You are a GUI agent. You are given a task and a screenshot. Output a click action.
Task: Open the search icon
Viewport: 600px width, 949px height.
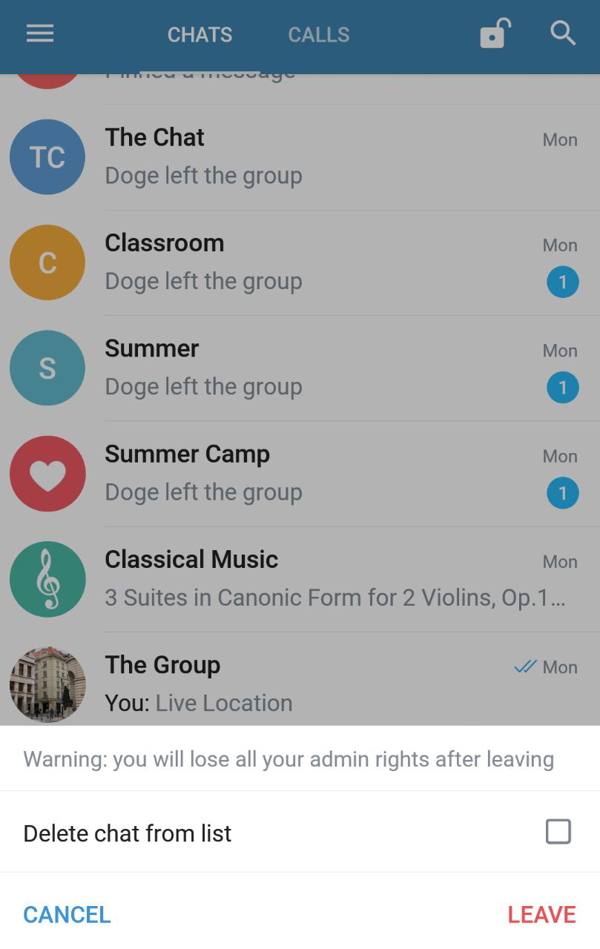coord(563,34)
